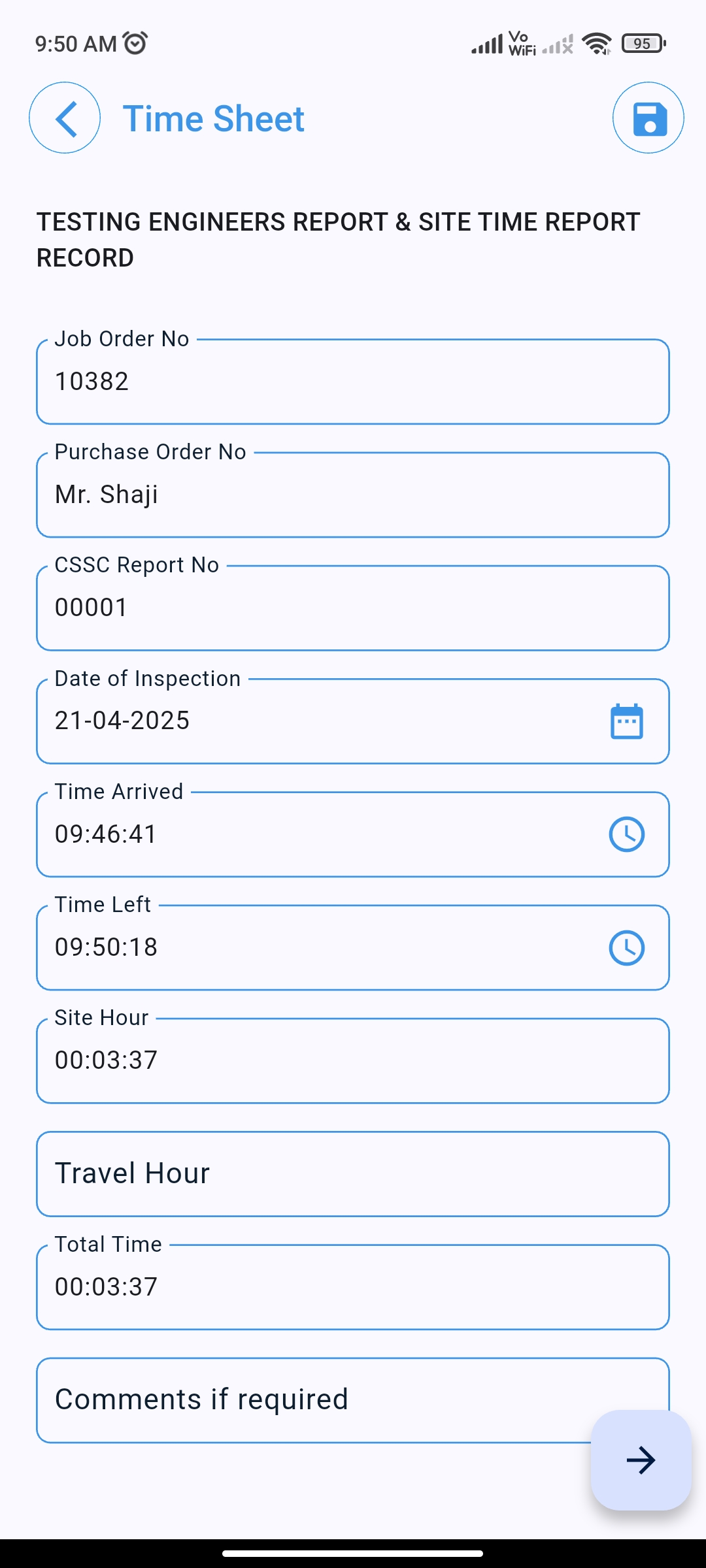Open the clock picker for Time Left

[x=626, y=947]
